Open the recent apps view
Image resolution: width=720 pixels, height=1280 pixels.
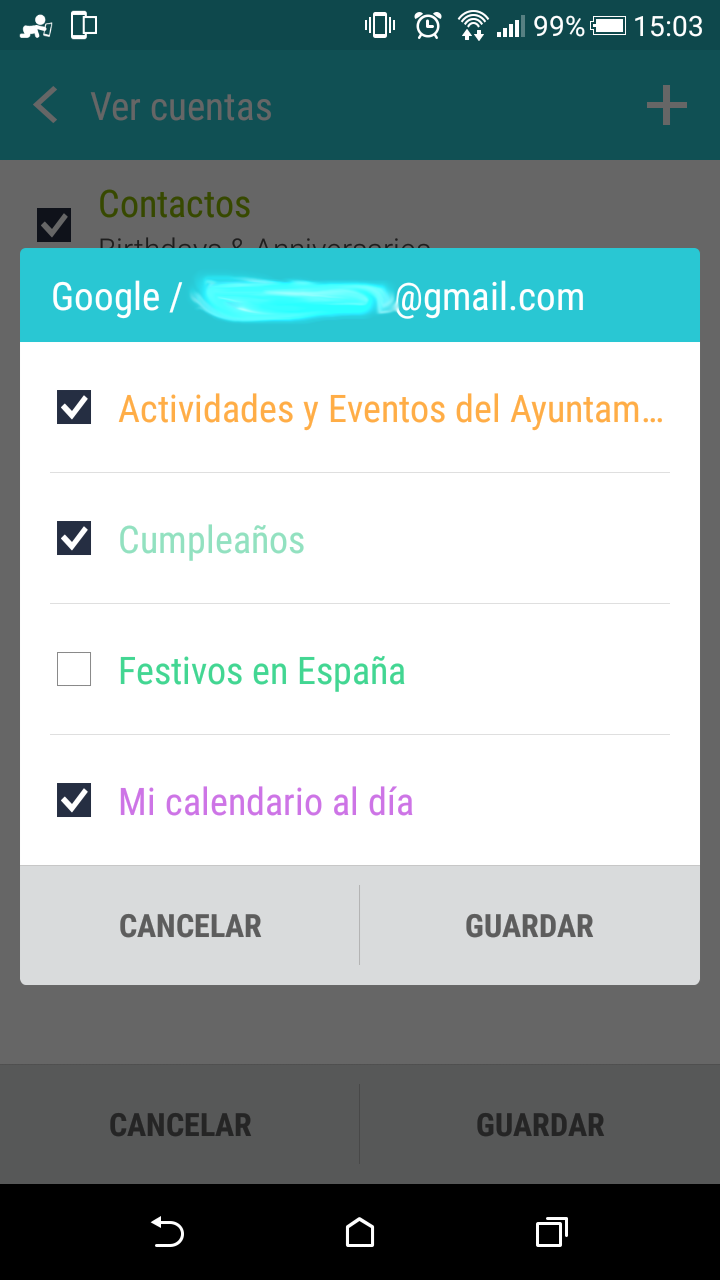551,1233
